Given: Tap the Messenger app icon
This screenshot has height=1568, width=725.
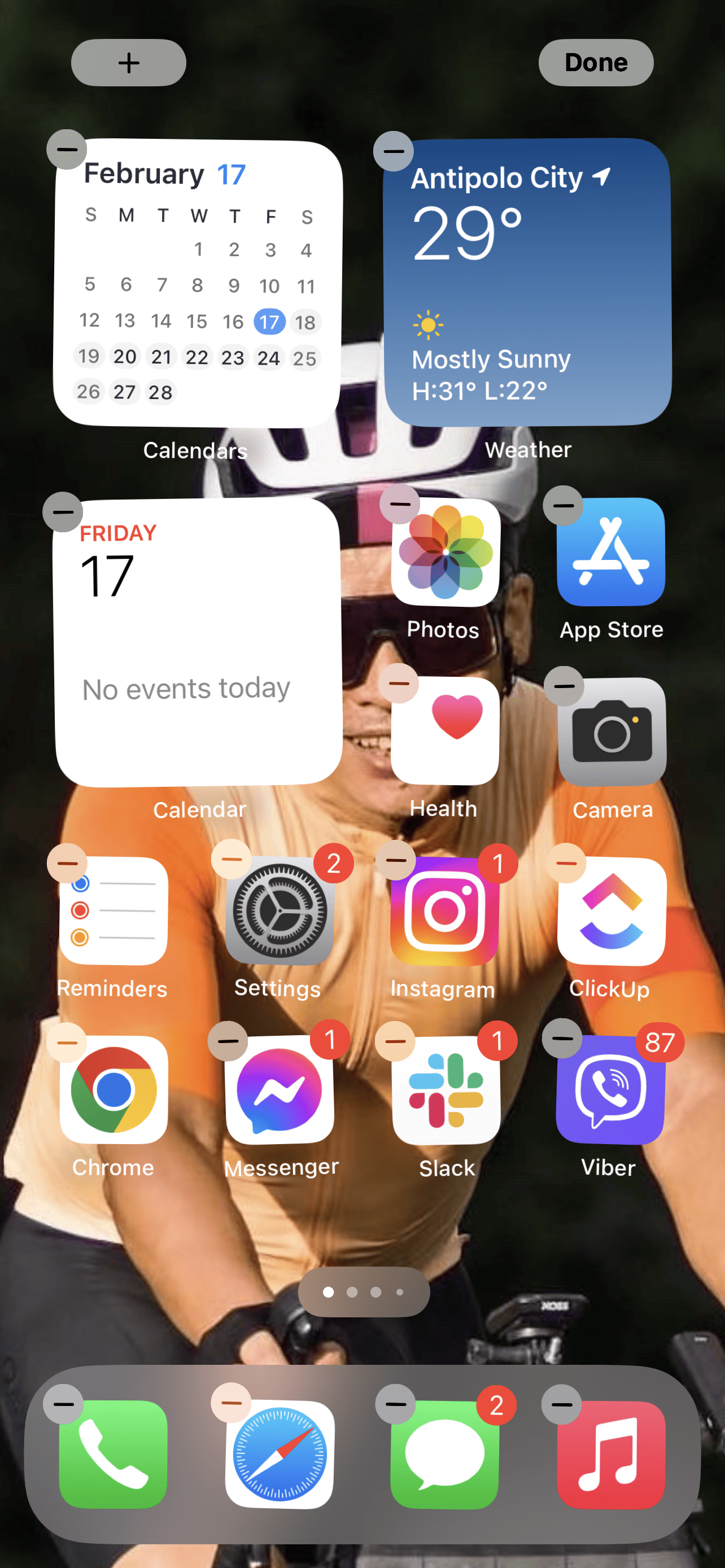Looking at the screenshot, I should click(x=279, y=1089).
